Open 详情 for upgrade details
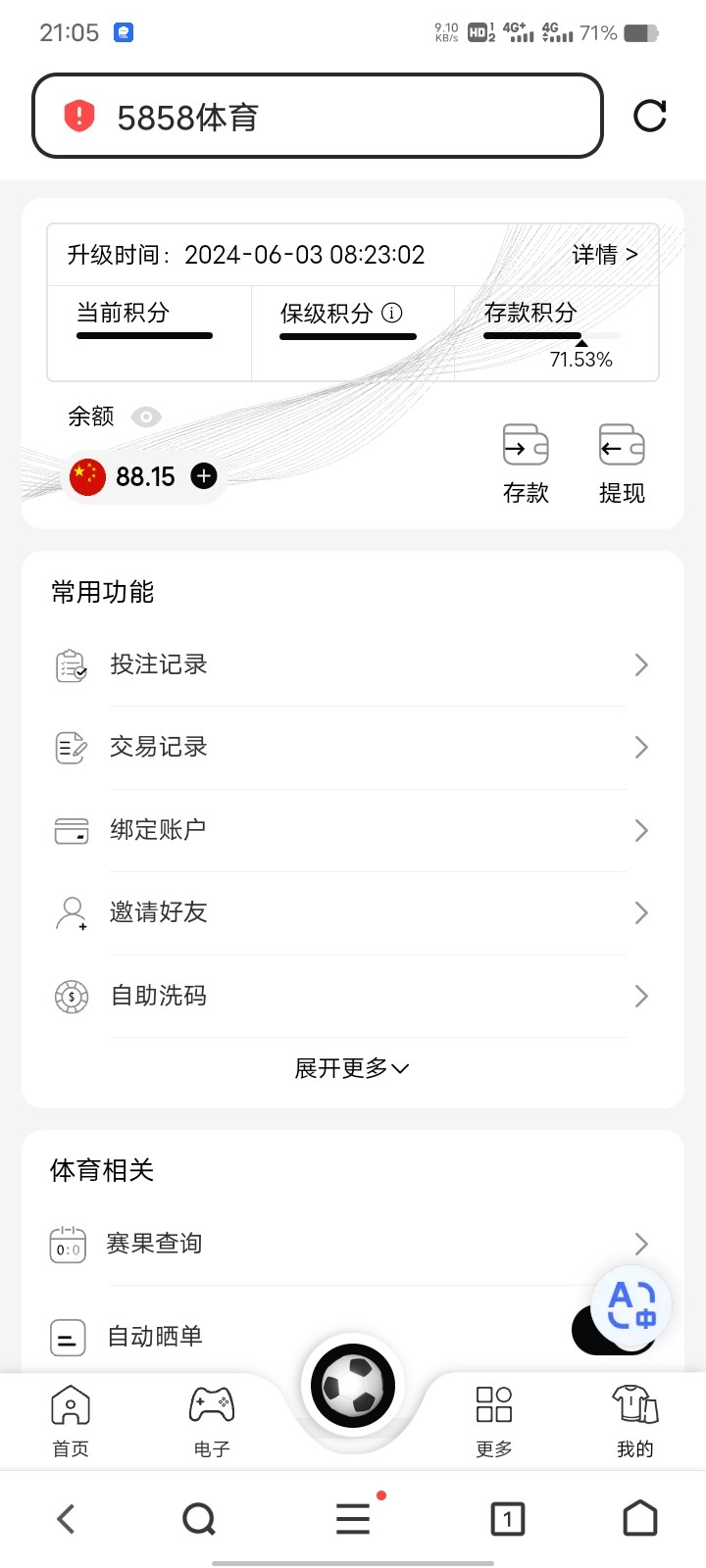 coord(604,255)
